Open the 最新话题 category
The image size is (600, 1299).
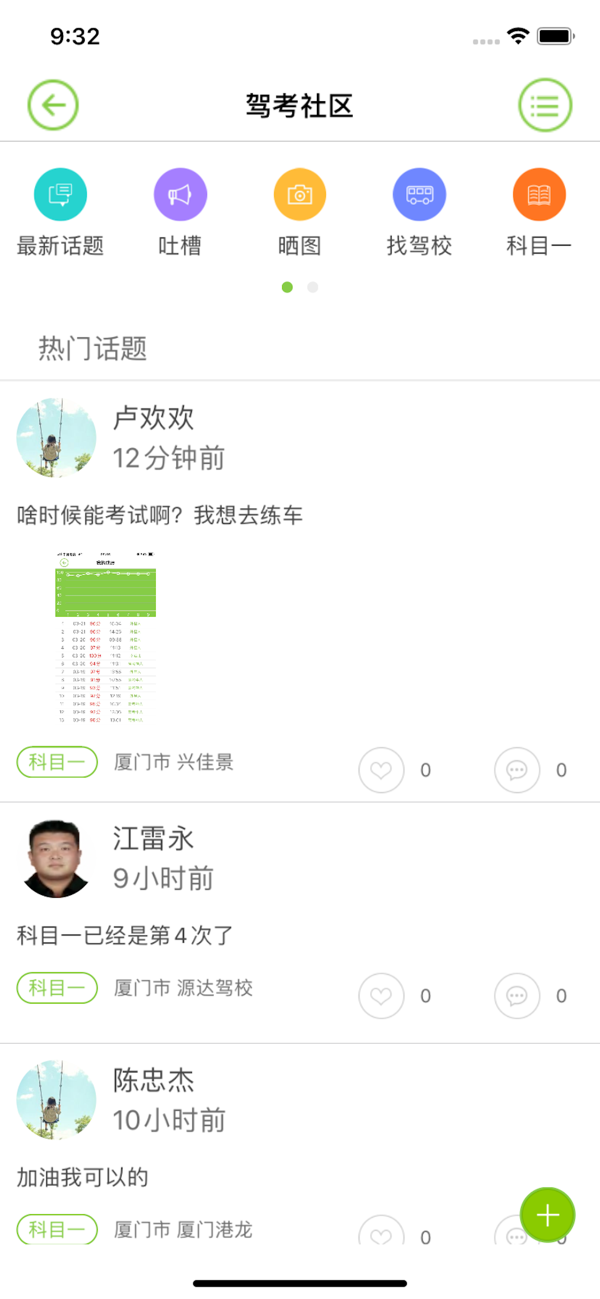(60, 195)
